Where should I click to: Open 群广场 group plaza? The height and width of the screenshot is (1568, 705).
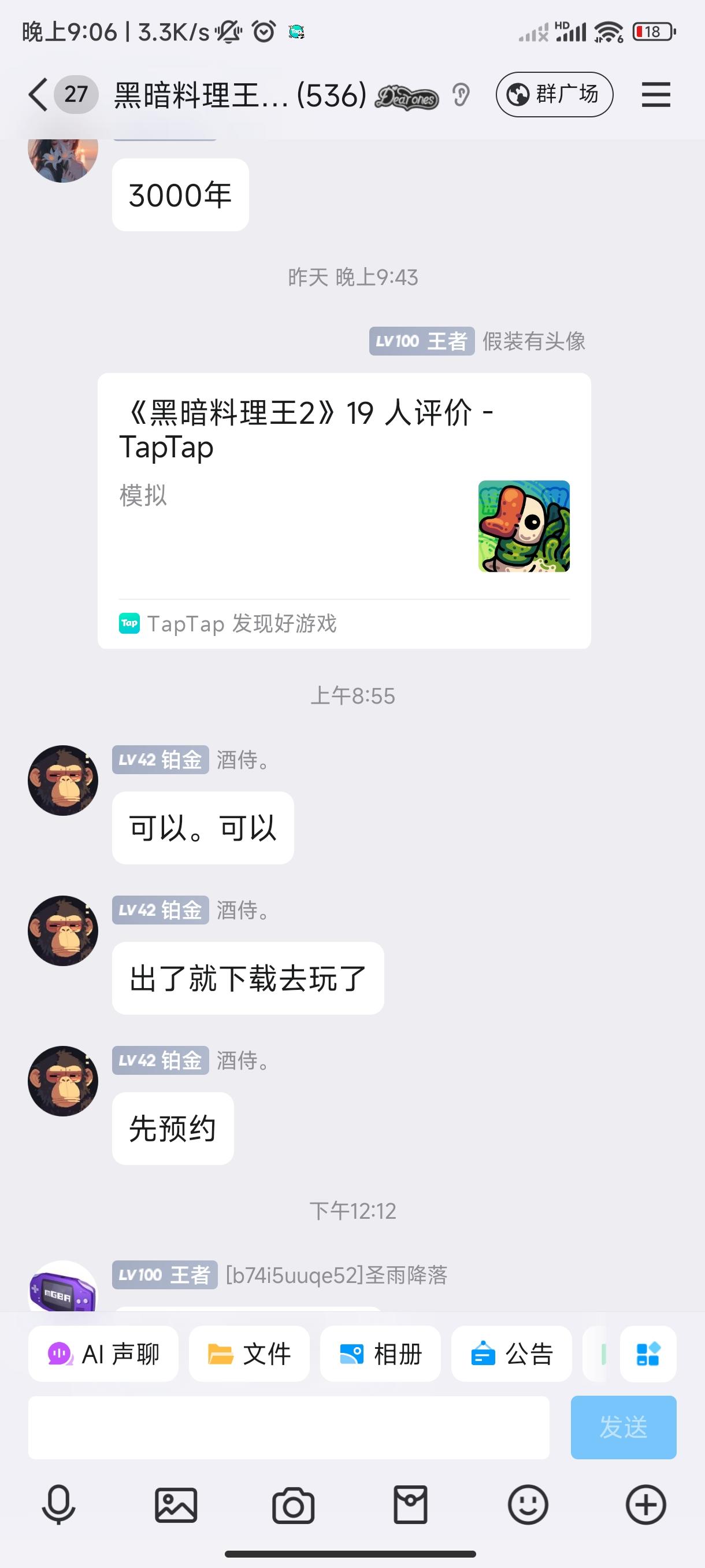pos(554,95)
